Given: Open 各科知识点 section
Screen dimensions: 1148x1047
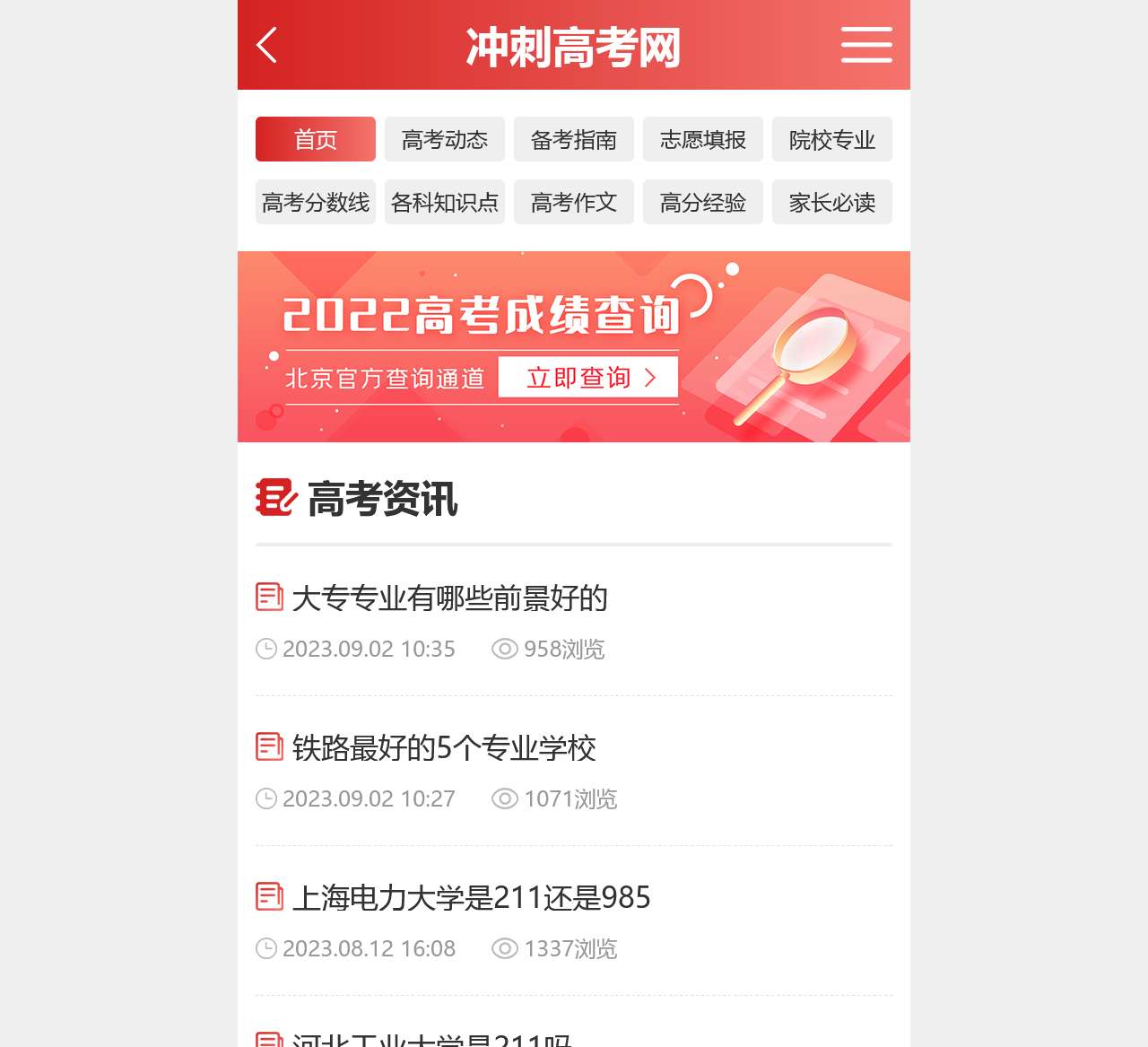Looking at the screenshot, I should click(445, 202).
